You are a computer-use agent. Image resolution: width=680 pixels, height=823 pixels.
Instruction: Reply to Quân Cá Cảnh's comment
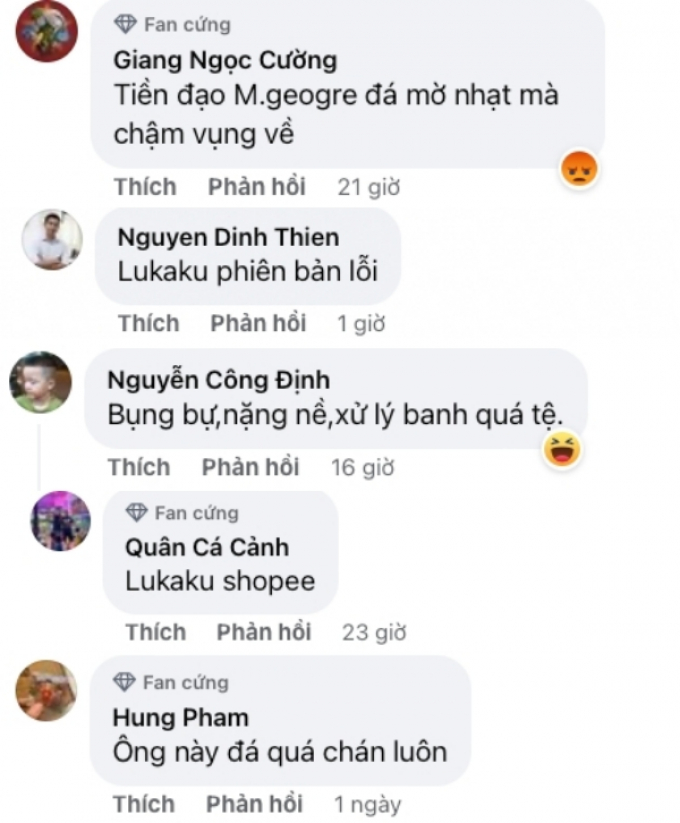264,632
